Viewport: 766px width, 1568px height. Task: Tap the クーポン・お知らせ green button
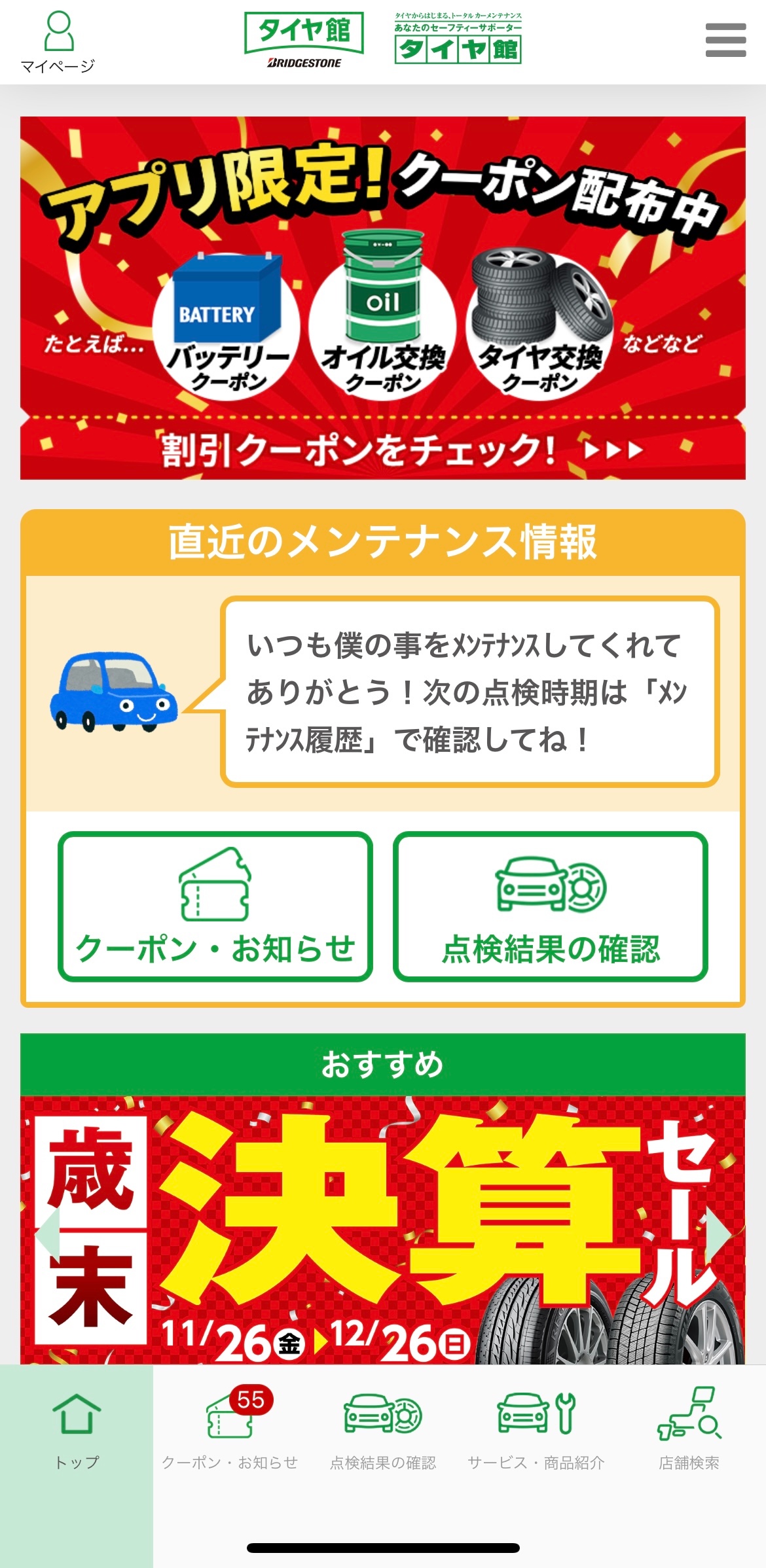pos(215,906)
